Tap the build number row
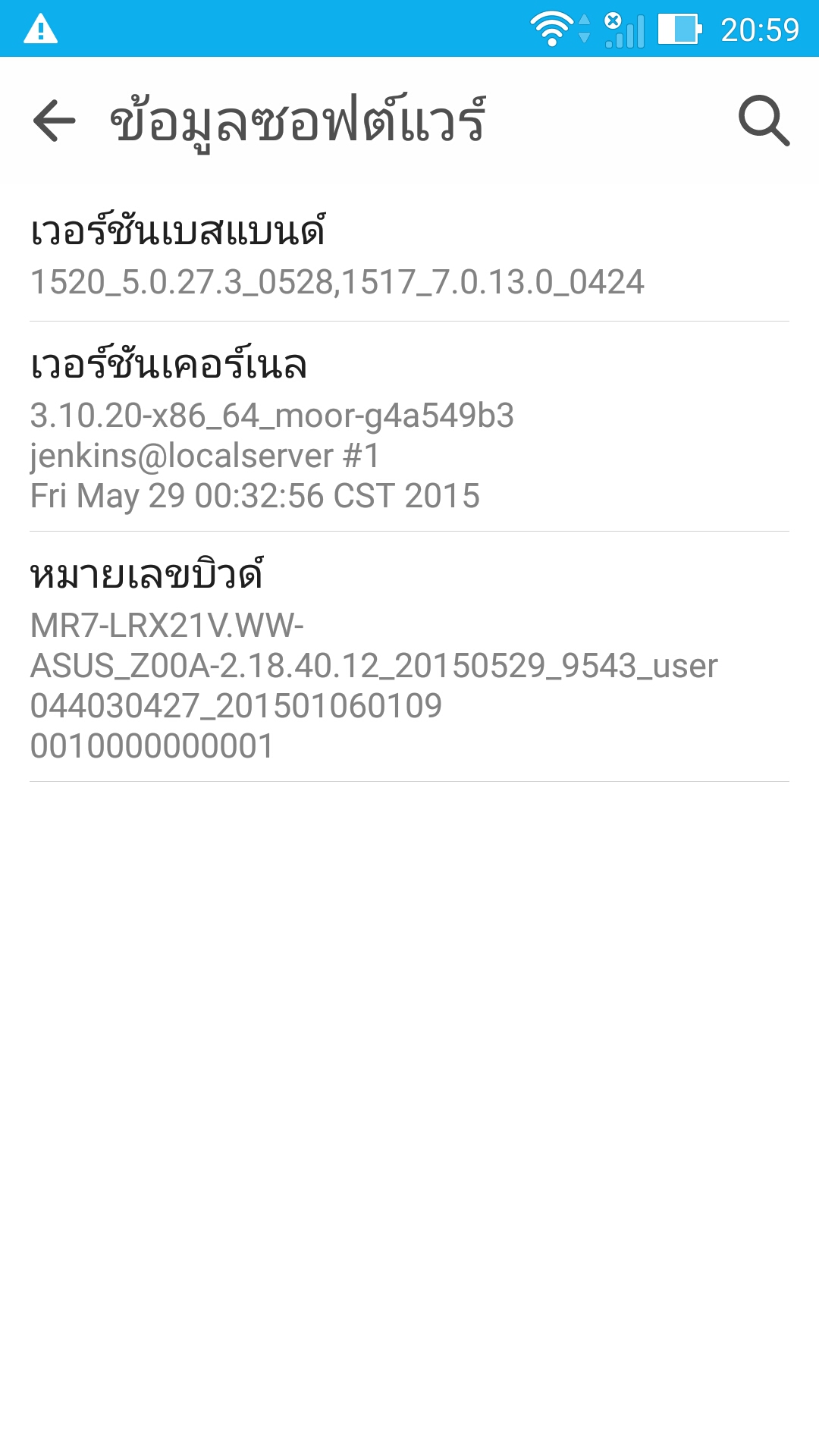The image size is (819, 1456). (409, 657)
